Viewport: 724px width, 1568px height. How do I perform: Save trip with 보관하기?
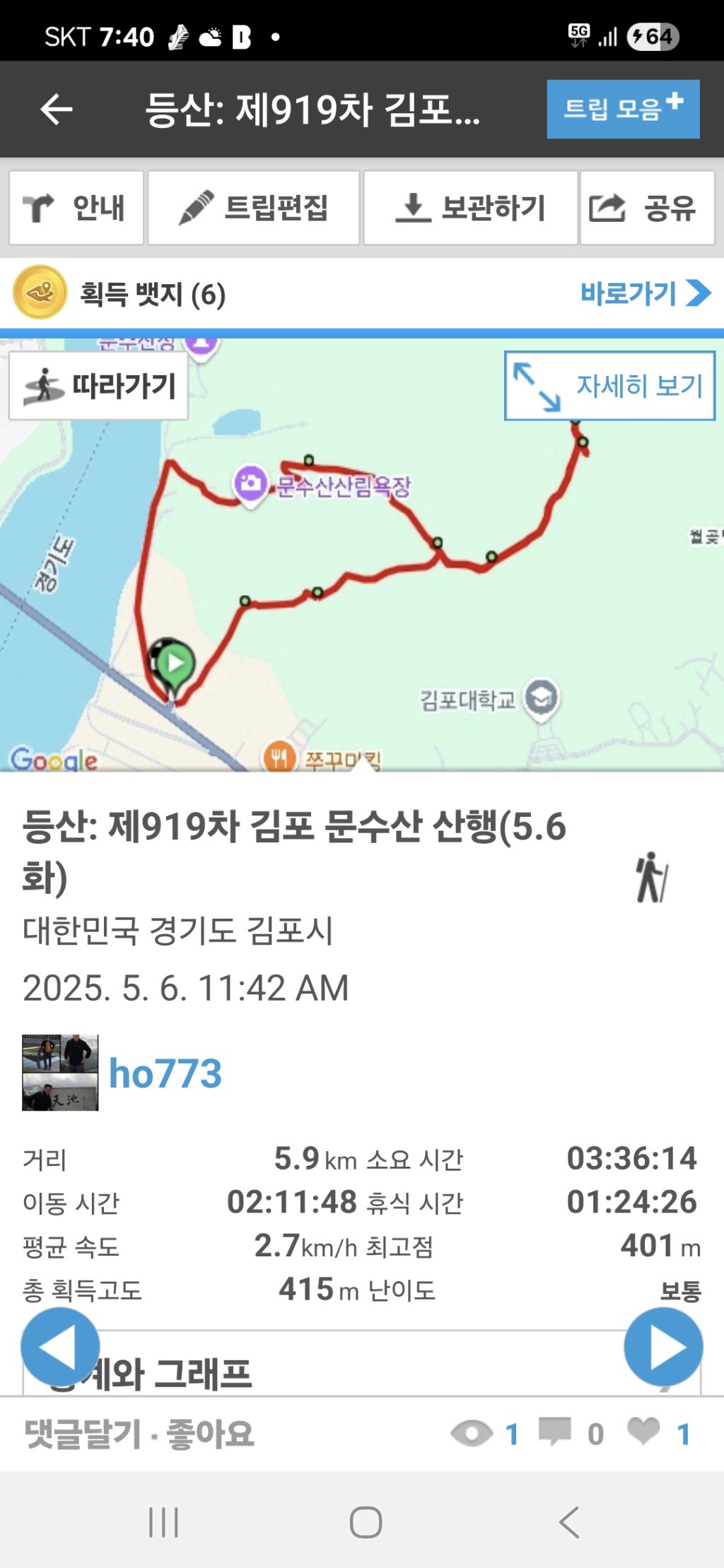470,208
